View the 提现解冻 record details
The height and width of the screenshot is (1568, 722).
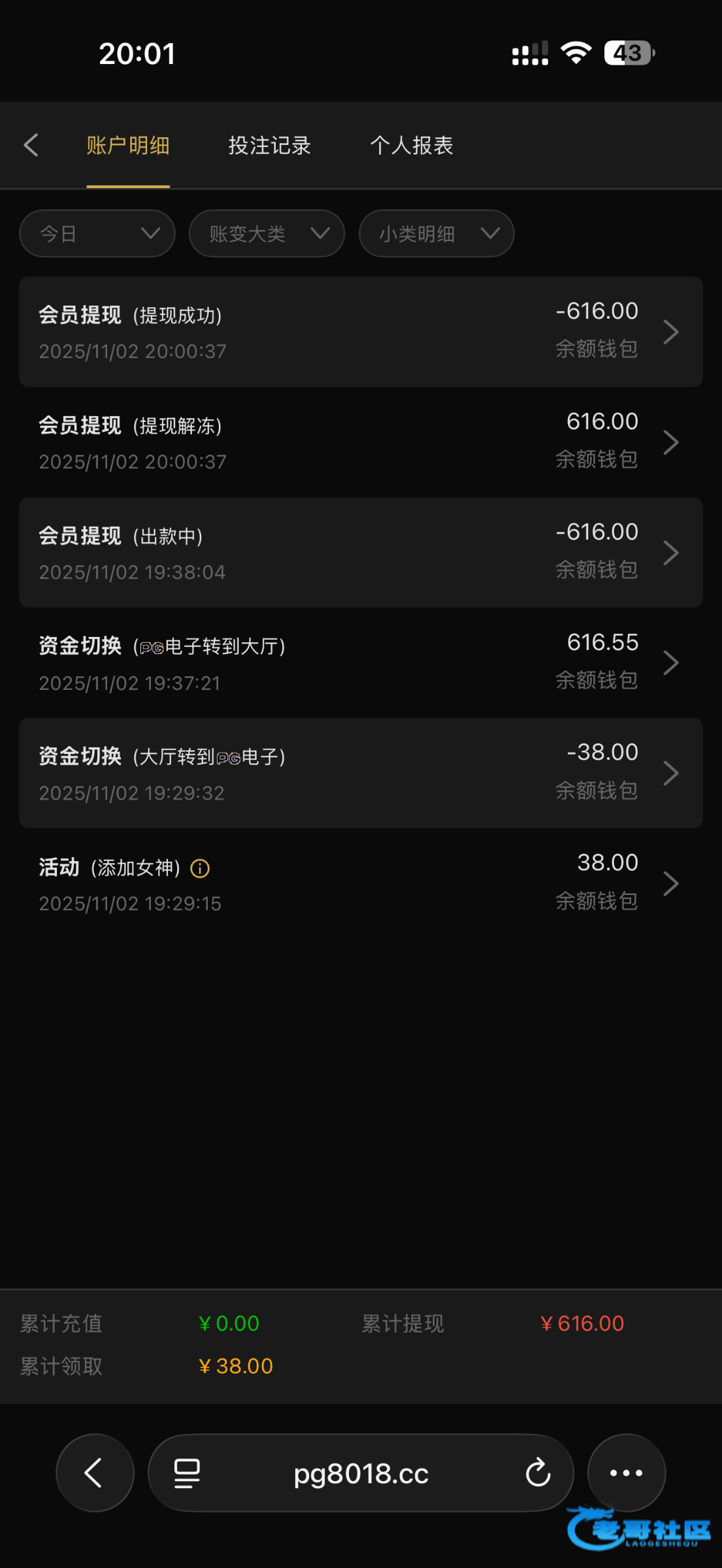(361, 442)
